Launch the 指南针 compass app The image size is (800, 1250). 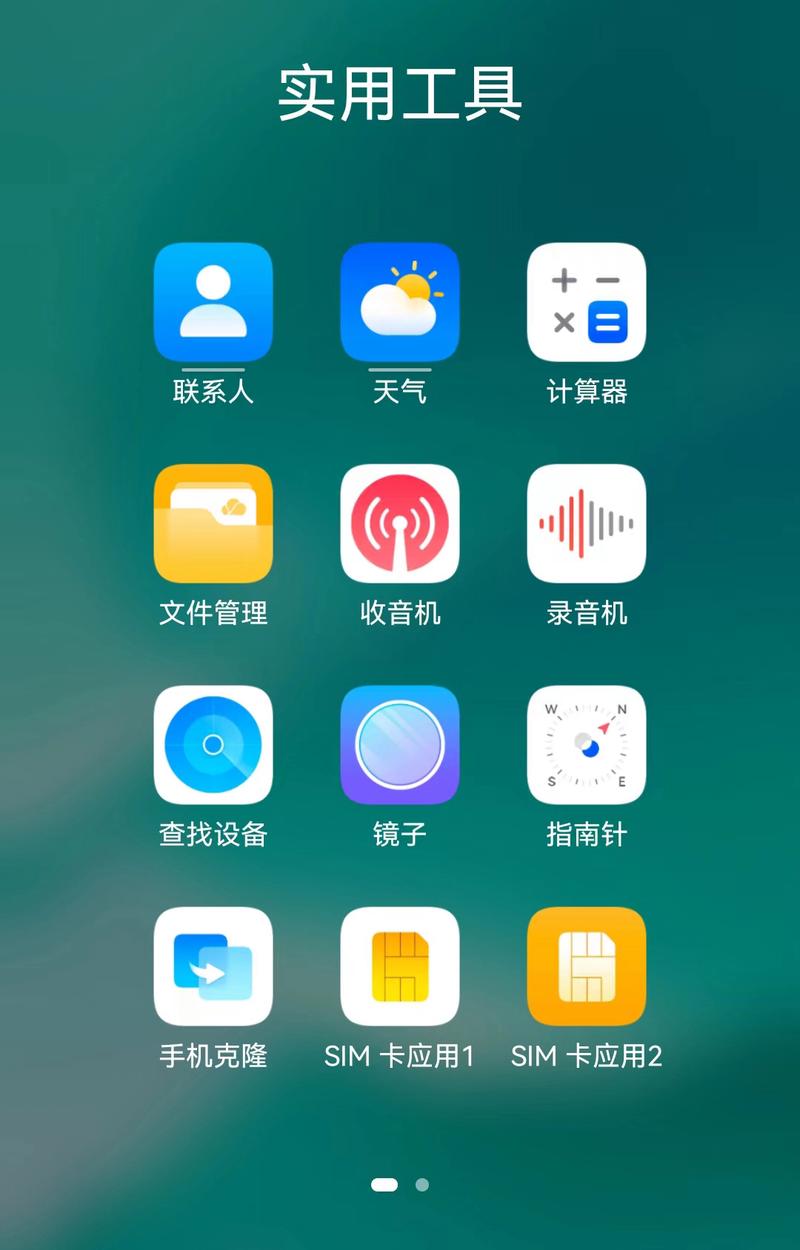tap(586, 746)
